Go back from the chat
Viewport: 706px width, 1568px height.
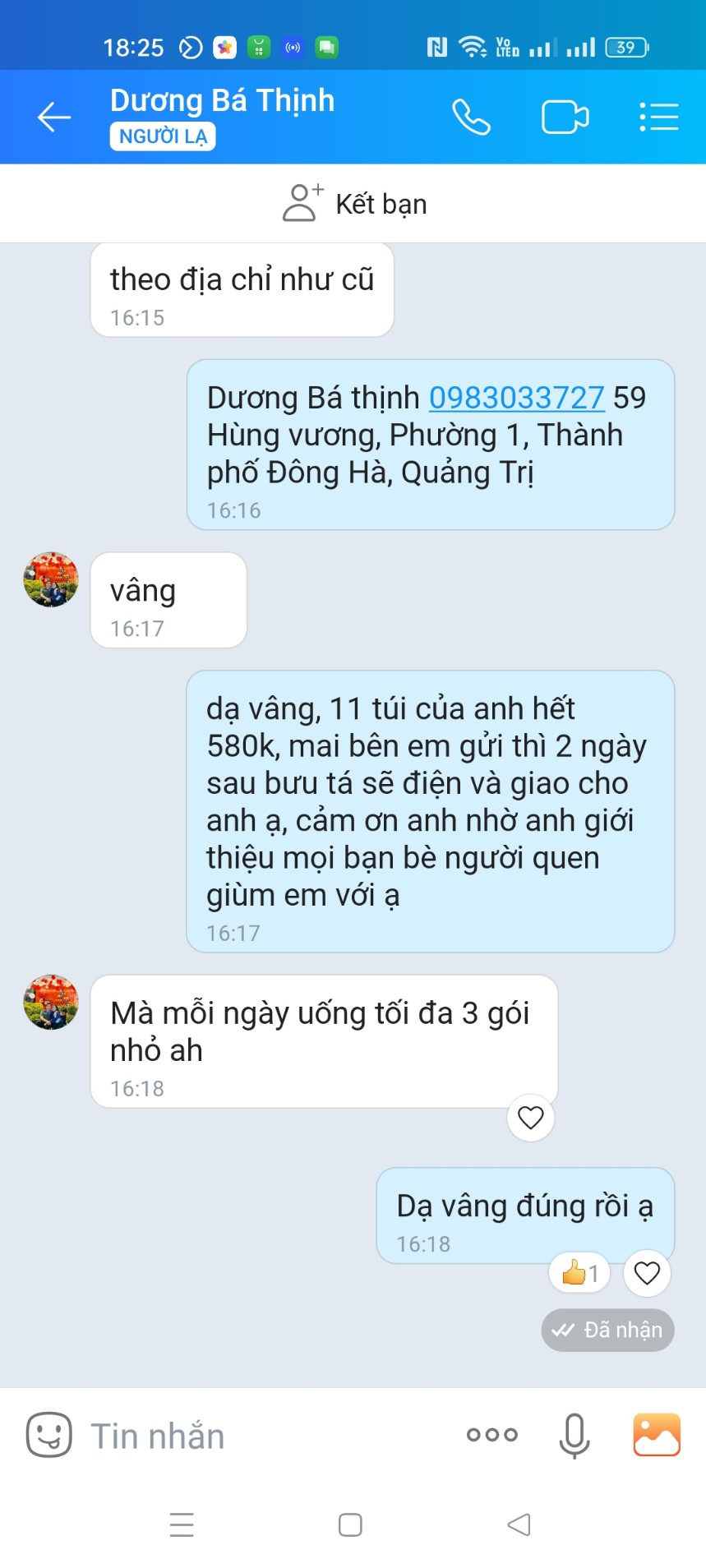tap(54, 118)
